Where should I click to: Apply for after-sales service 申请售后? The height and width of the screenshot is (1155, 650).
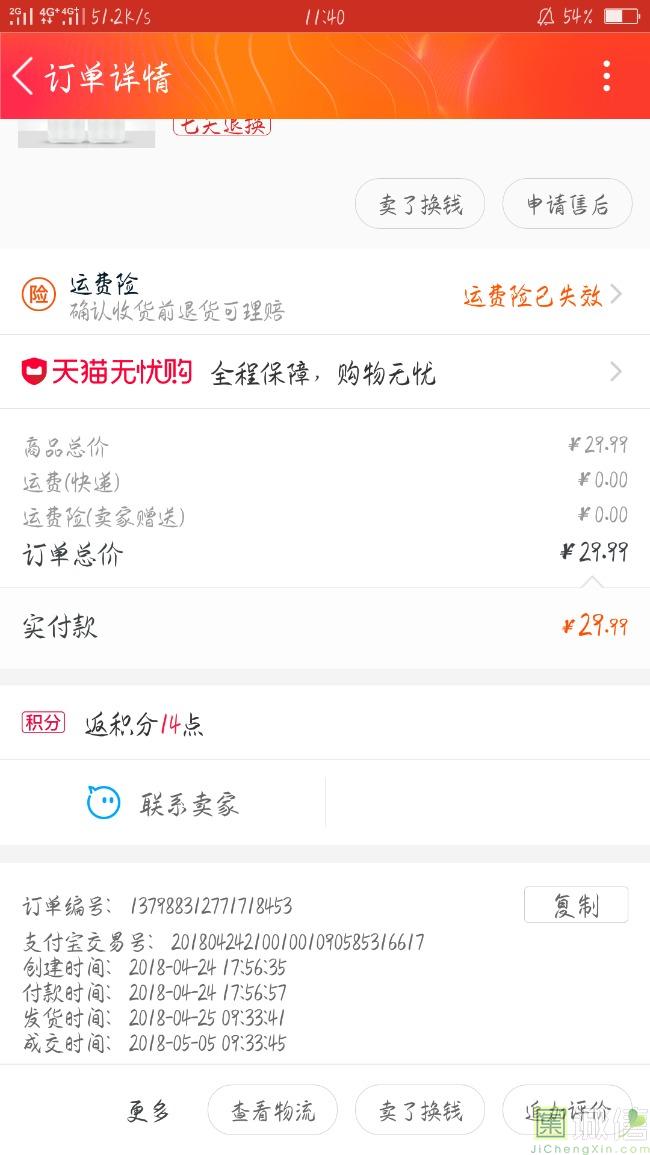[x=567, y=204]
